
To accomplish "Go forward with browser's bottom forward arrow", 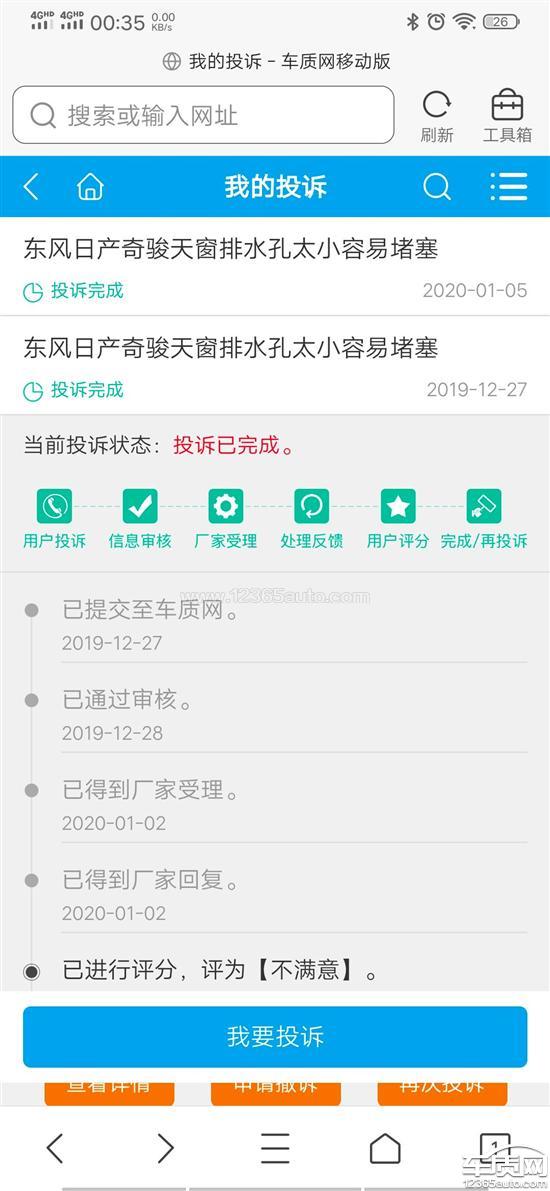I will 165,1148.
